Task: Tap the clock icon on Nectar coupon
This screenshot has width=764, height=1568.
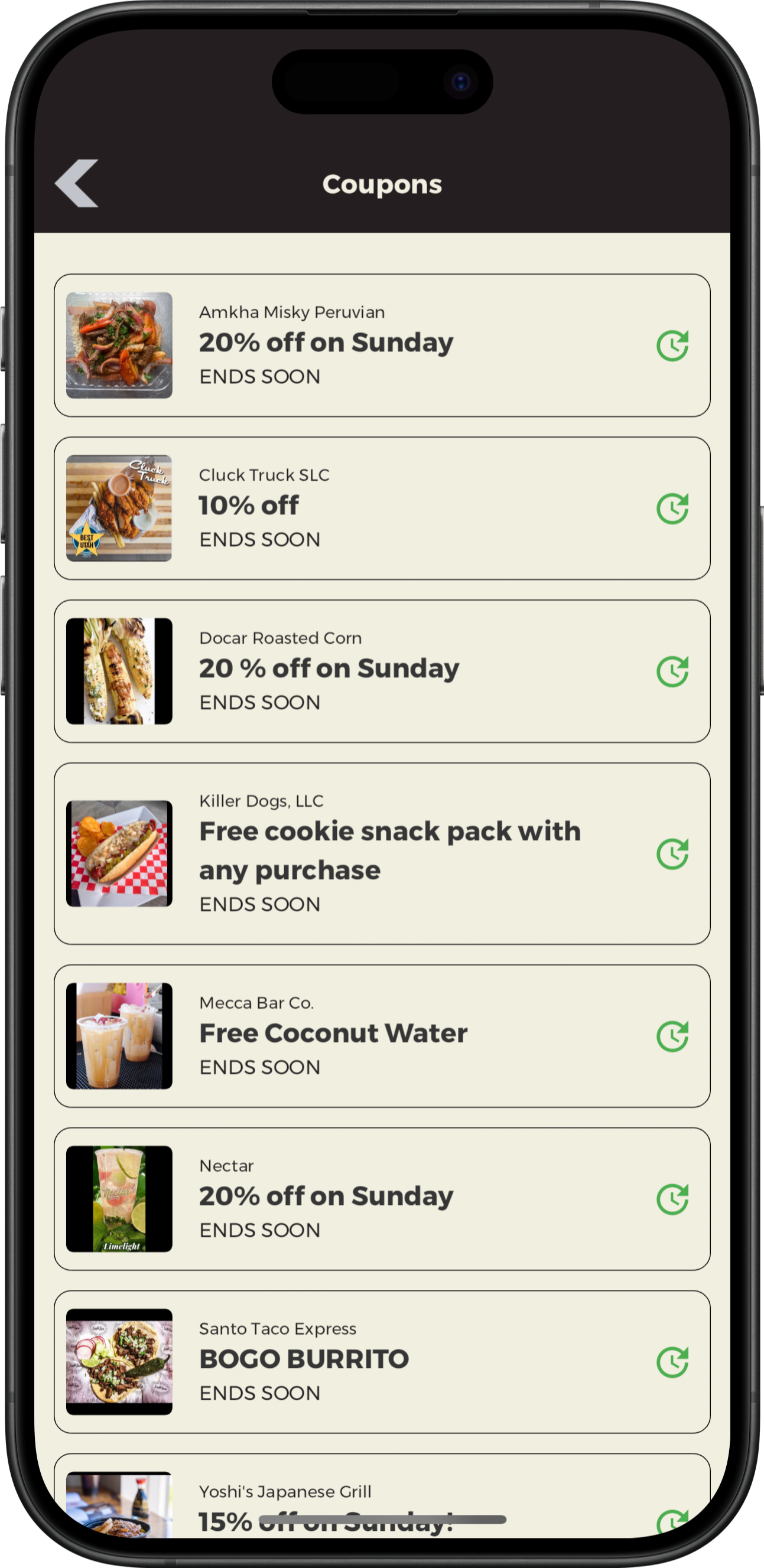Action: tap(672, 1198)
